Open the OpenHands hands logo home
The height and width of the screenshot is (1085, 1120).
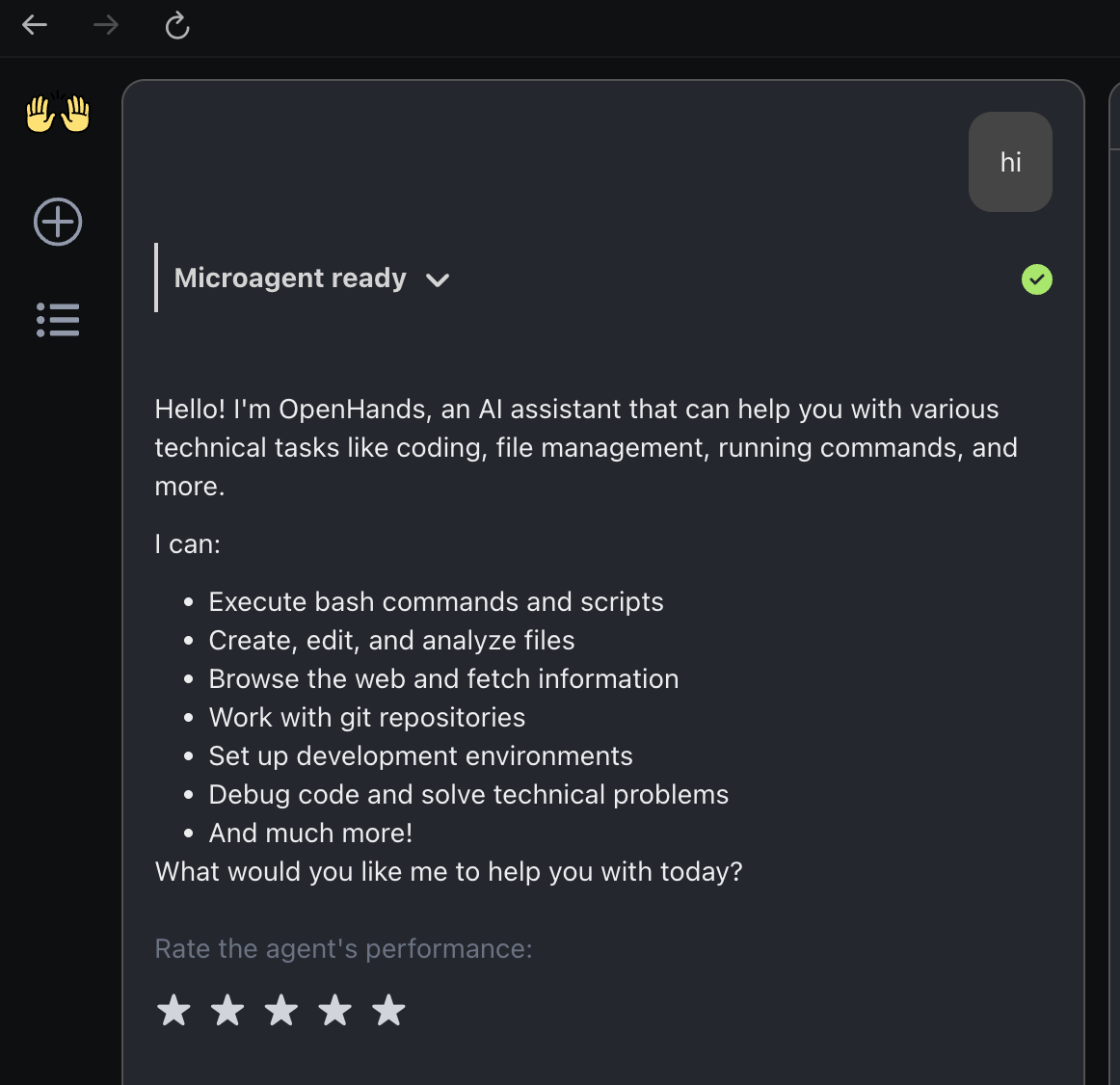pyautogui.click(x=58, y=113)
